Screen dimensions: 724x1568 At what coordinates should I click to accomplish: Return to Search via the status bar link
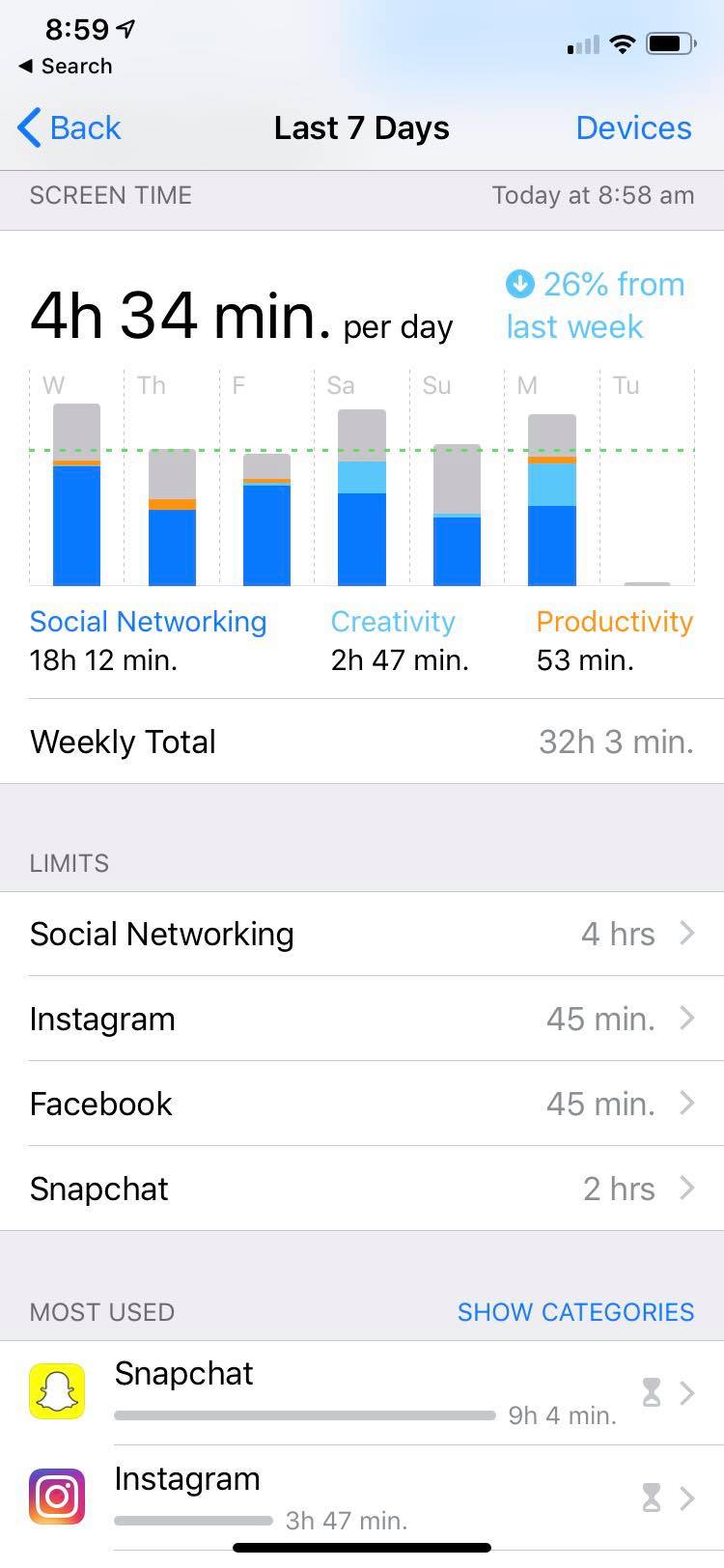(66, 66)
